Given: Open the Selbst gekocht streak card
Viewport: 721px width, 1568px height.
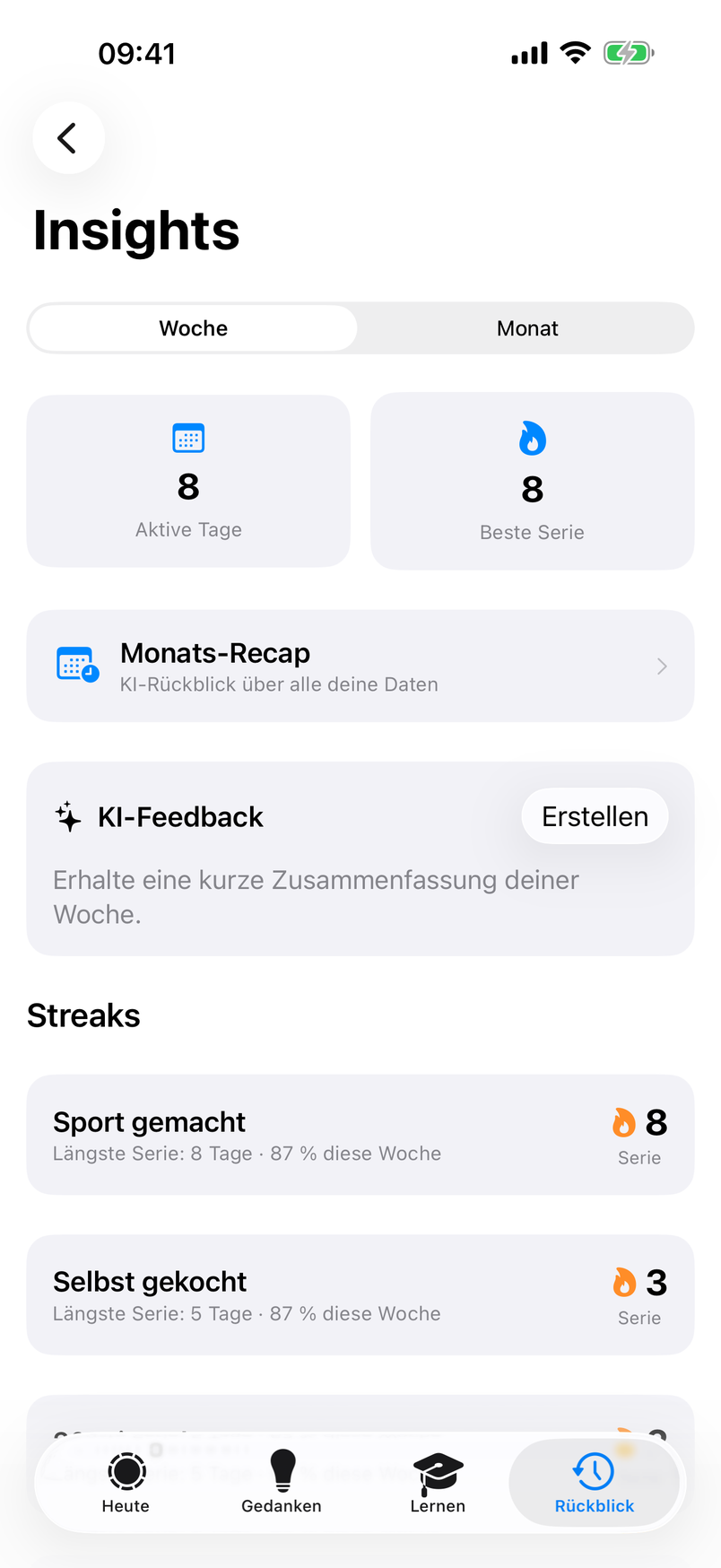Looking at the screenshot, I should pyautogui.click(x=360, y=1295).
